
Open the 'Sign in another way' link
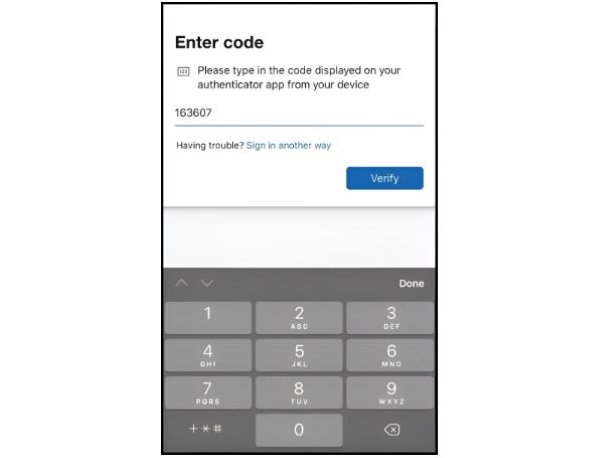tap(288, 145)
